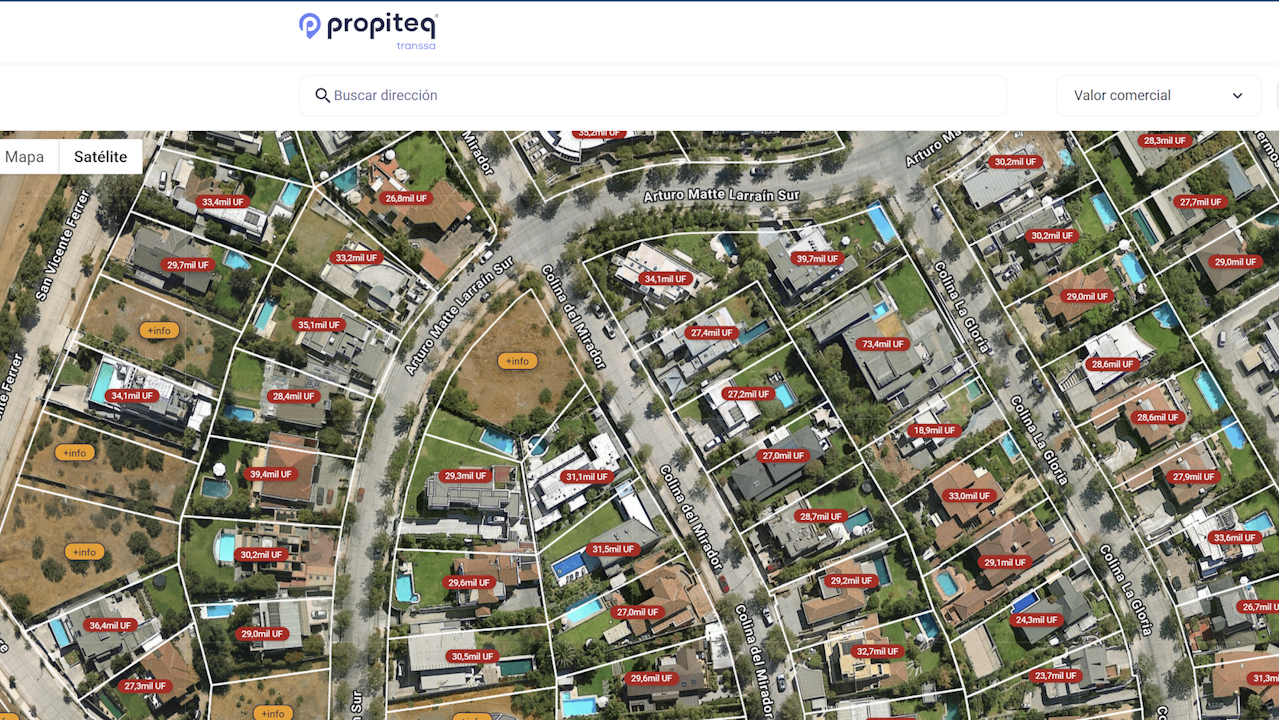
Task: Open the 39,4mil UF property marker
Action: (x=270, y=474)
